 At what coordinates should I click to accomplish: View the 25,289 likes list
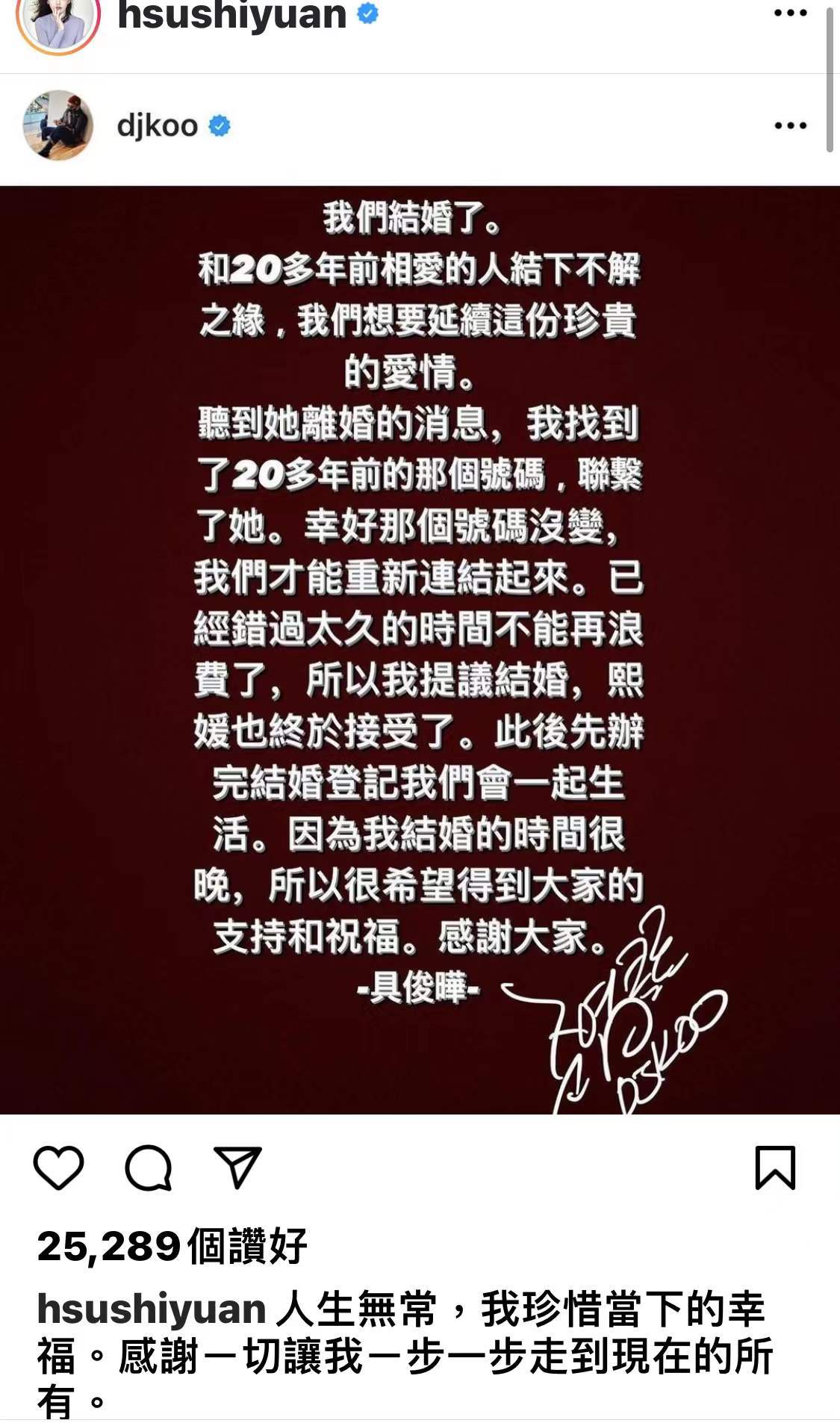point(172,1246)
